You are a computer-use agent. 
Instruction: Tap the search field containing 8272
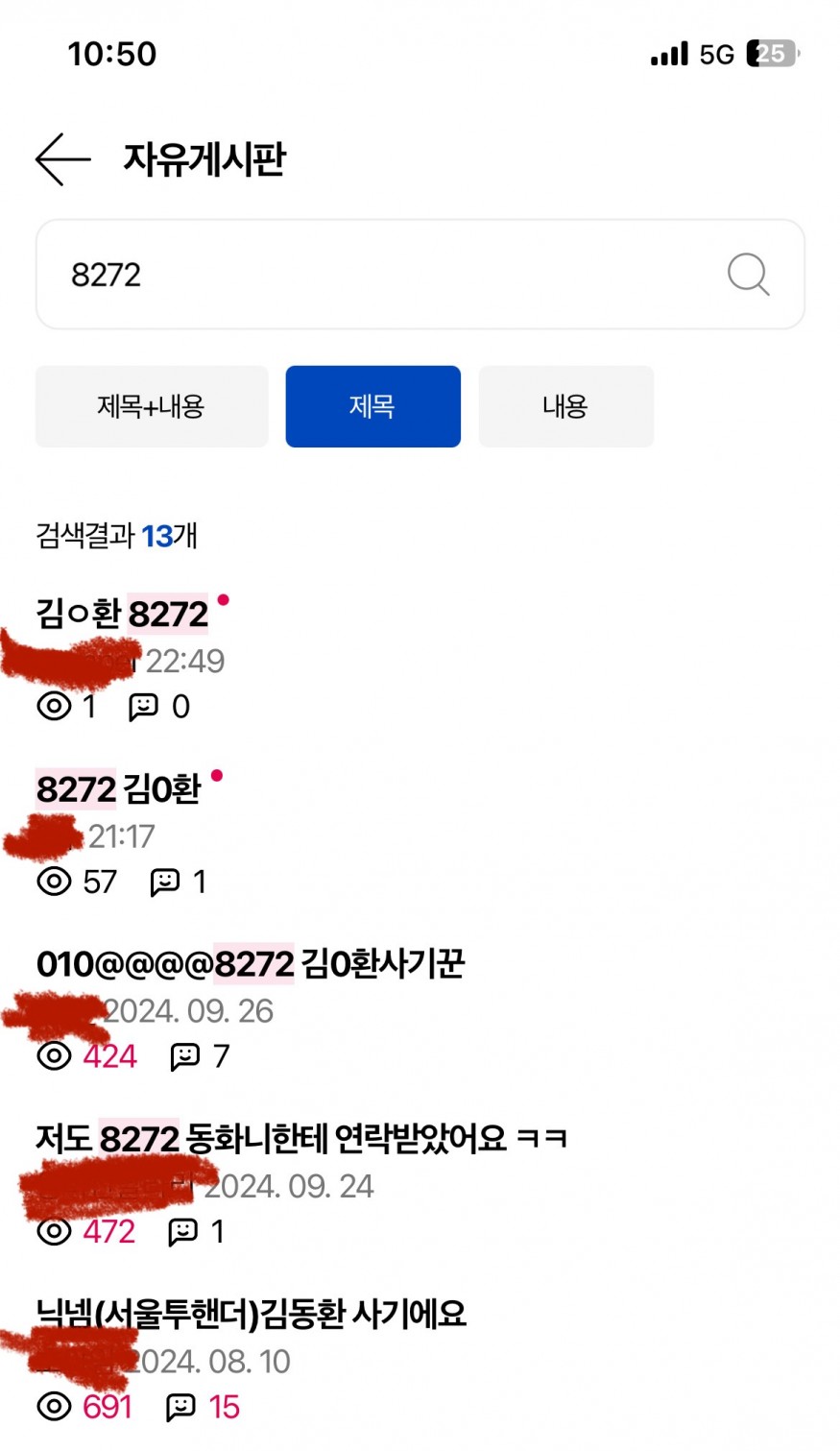(384, 275)
